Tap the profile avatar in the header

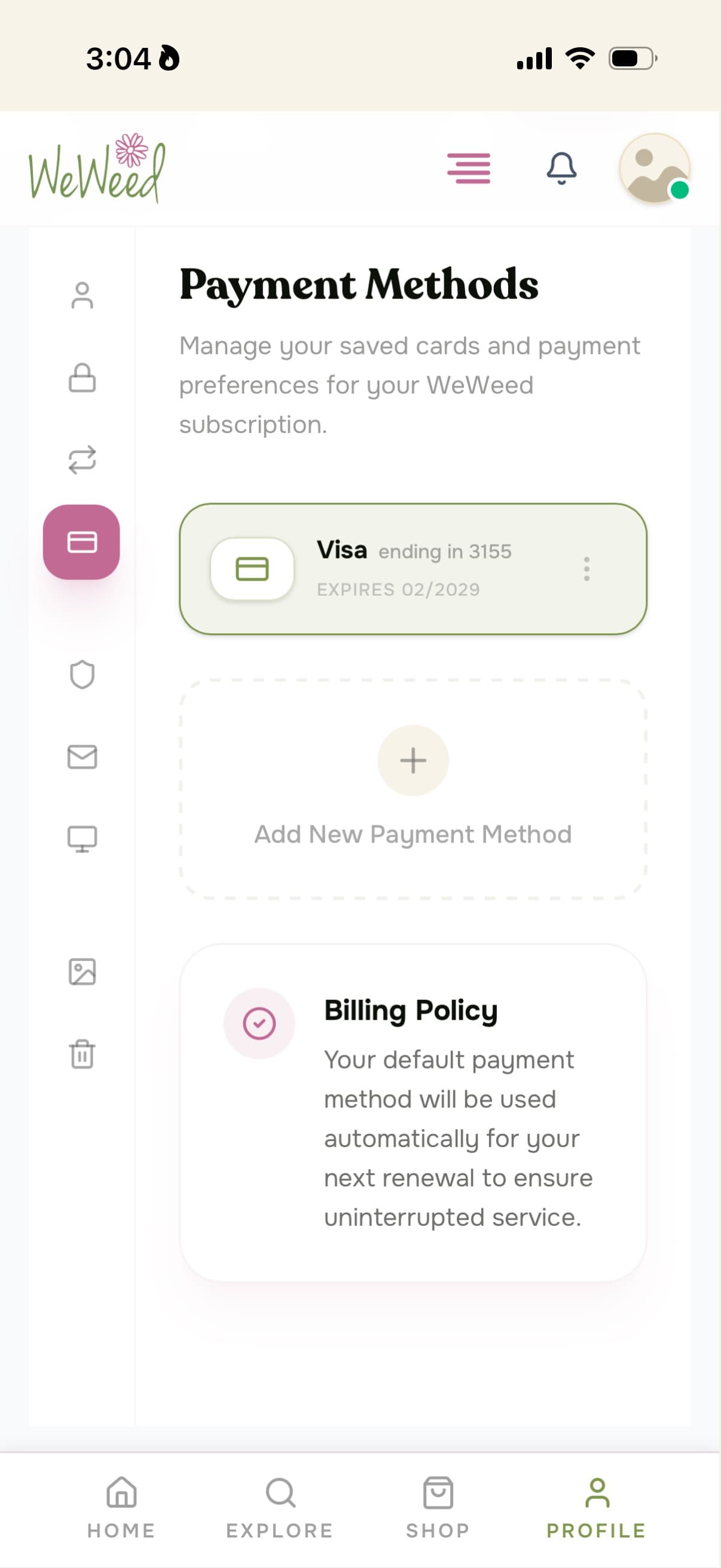tap(654, 169)
